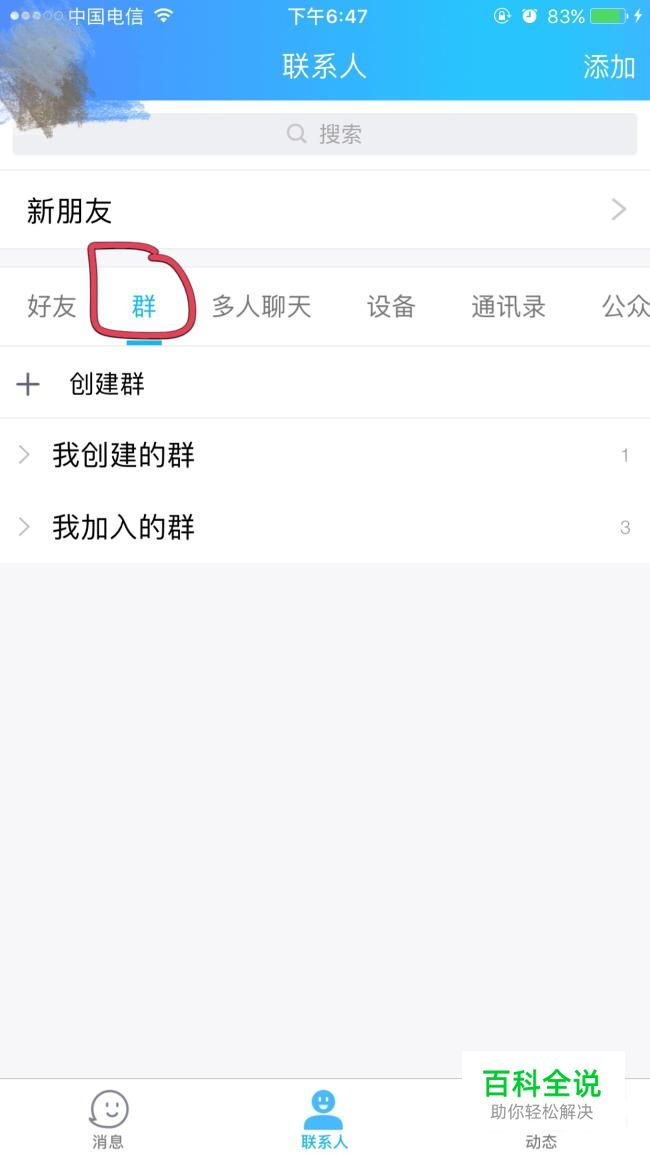
Task: Select the 群 tab
Action: click(144, 306)
